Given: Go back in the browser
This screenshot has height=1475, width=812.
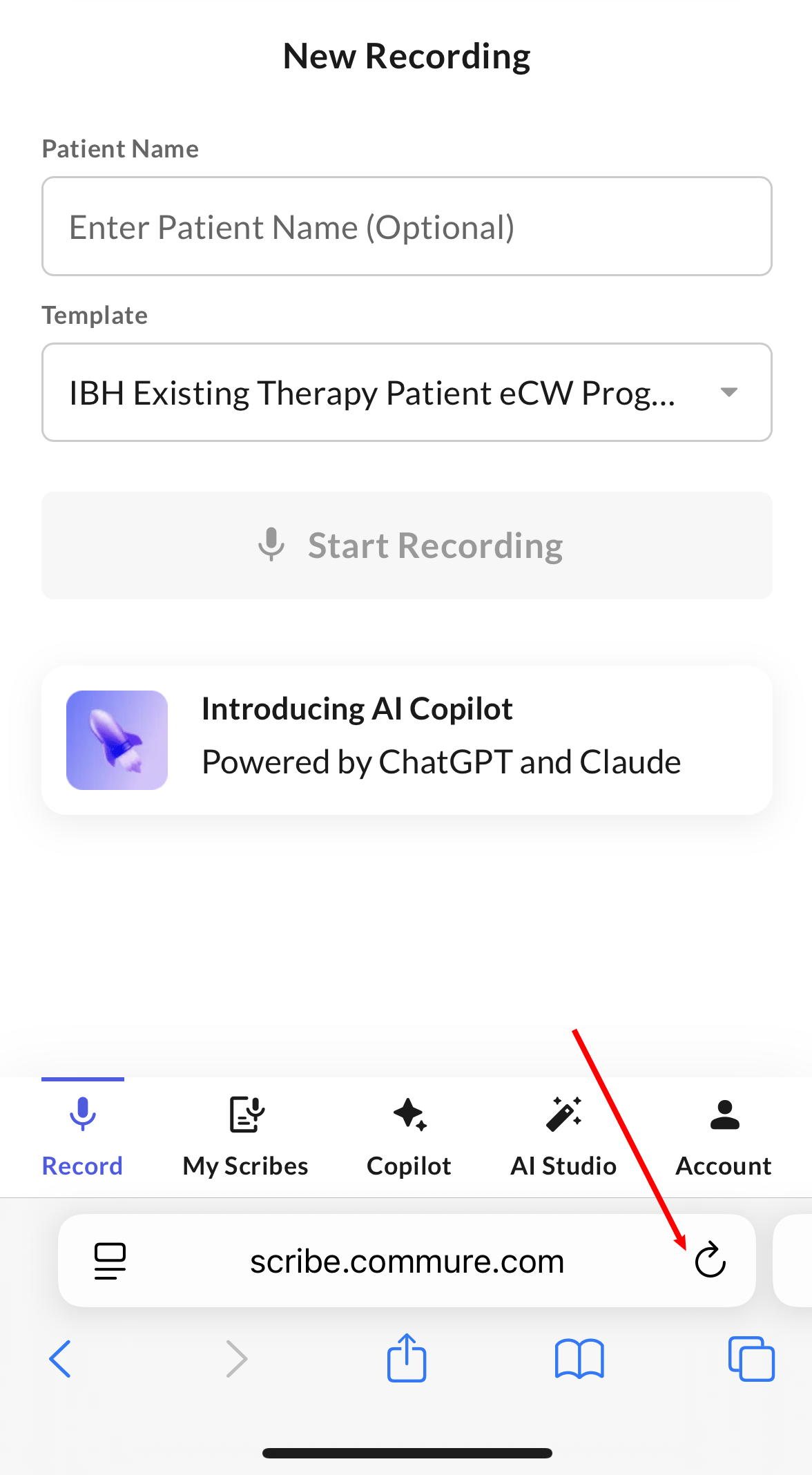Looking at the screenshot, I should [x=60, y=1359].
